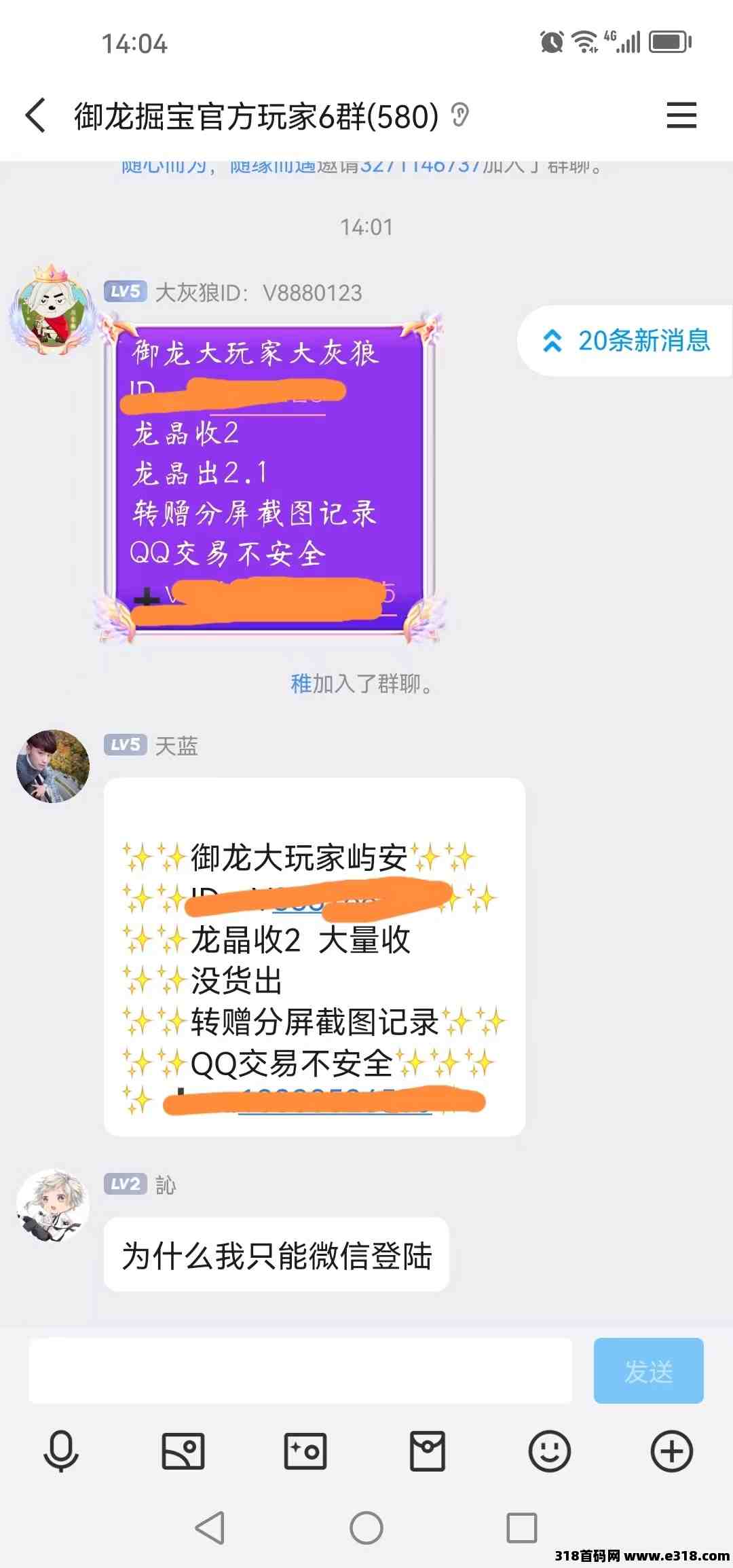Jump to the 20条新消息 new messages

626,341
